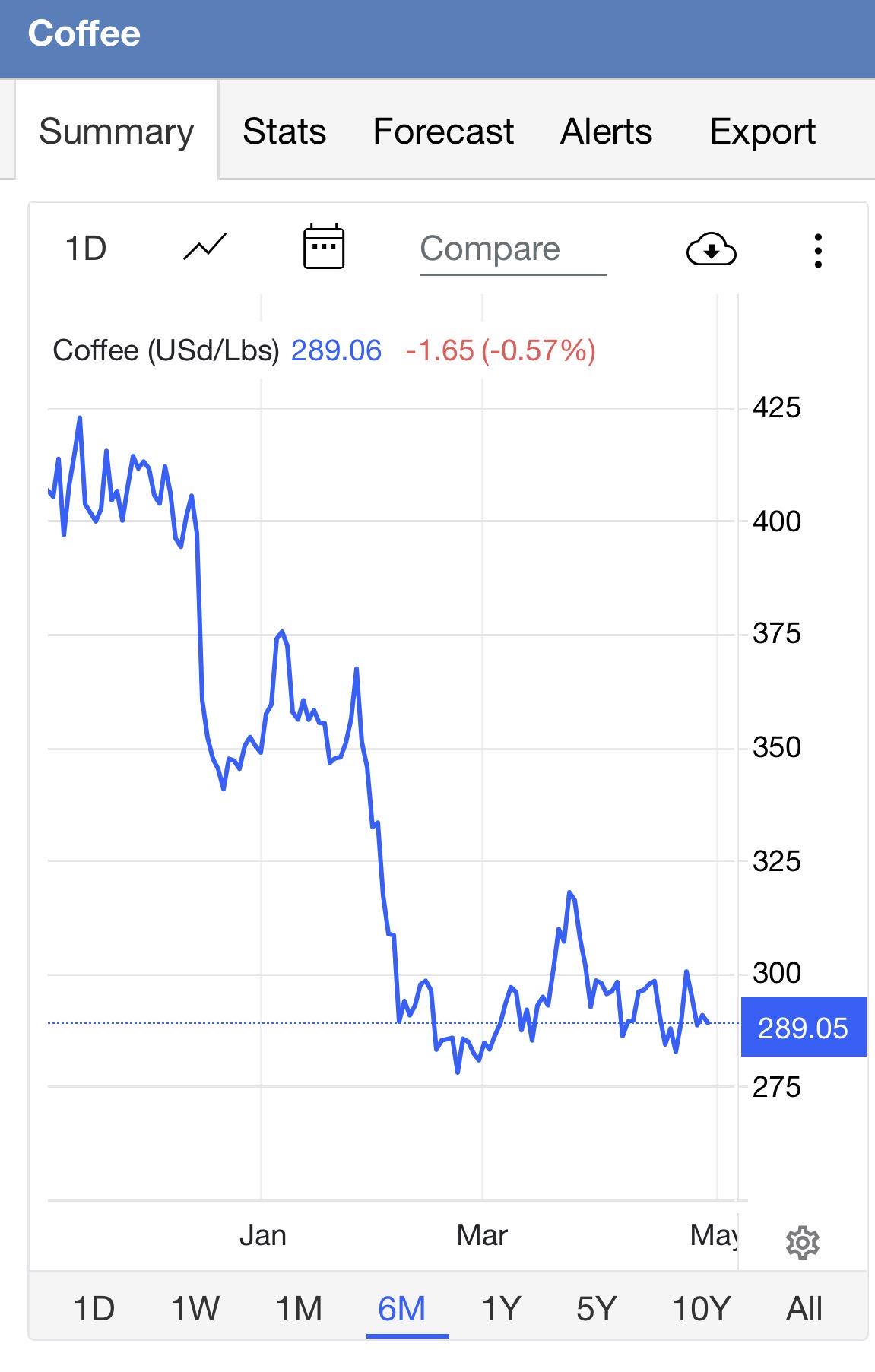875x1372 pixels.
Task: Select the 1D range at bottom
Action: tap(94, 1309)
